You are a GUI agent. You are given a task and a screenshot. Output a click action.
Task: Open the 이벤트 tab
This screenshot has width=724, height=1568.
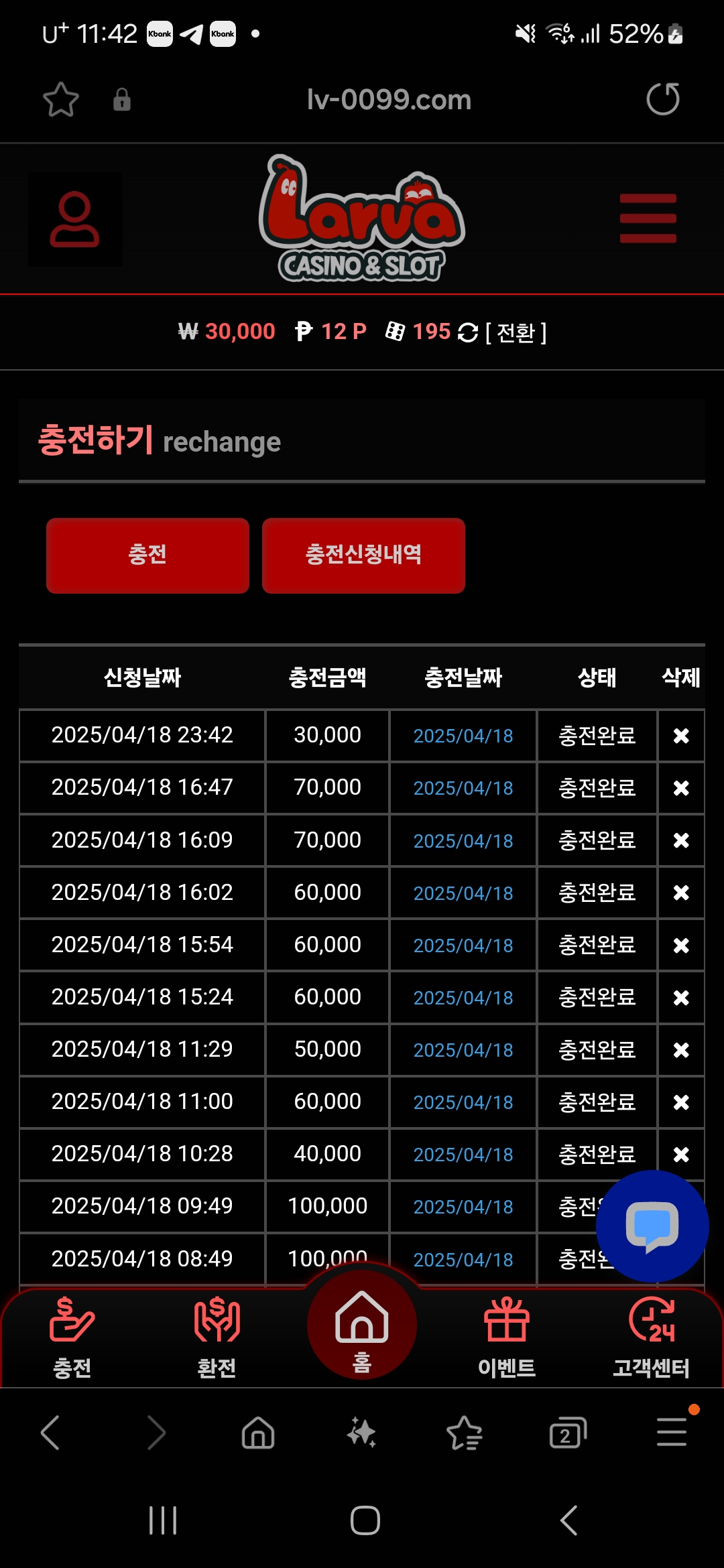[507, 1335]
